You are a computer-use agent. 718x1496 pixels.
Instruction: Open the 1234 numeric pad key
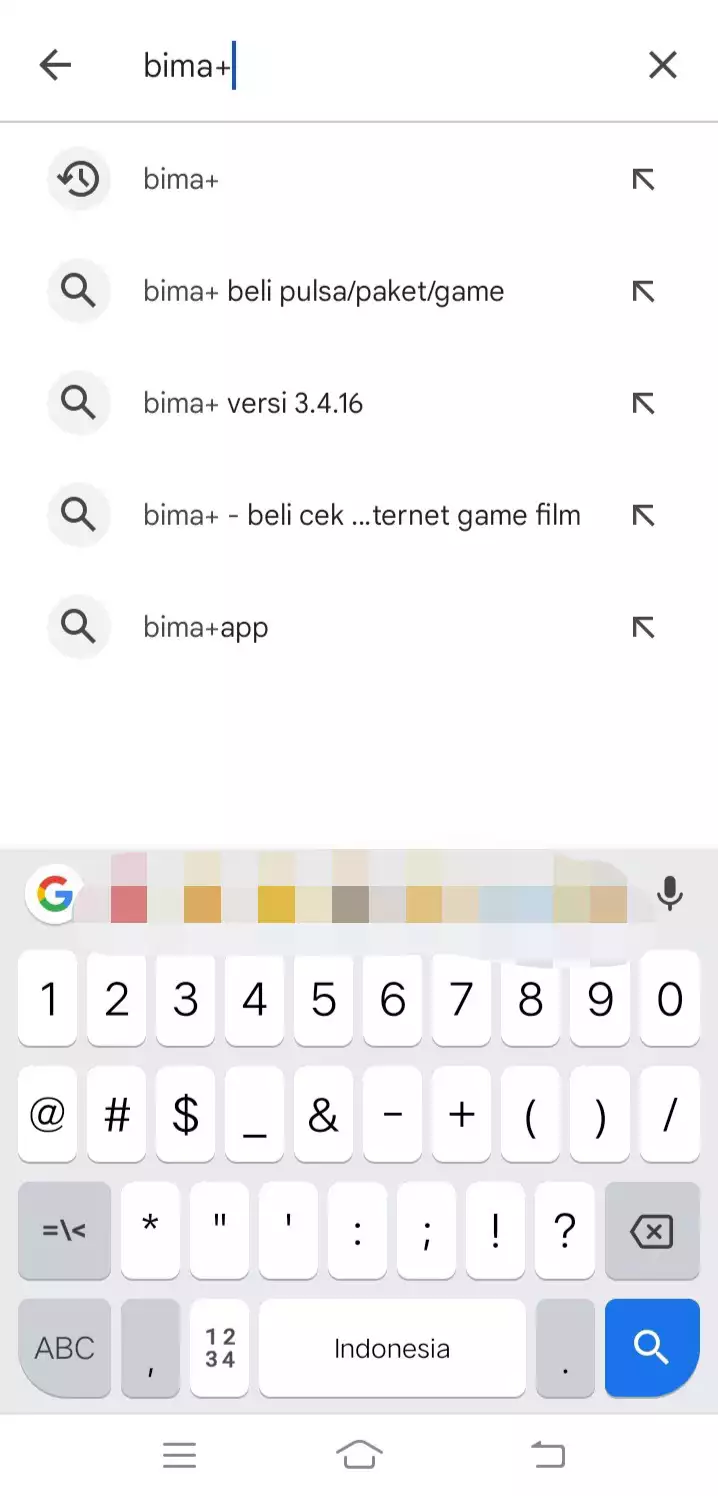[220, 1348]
